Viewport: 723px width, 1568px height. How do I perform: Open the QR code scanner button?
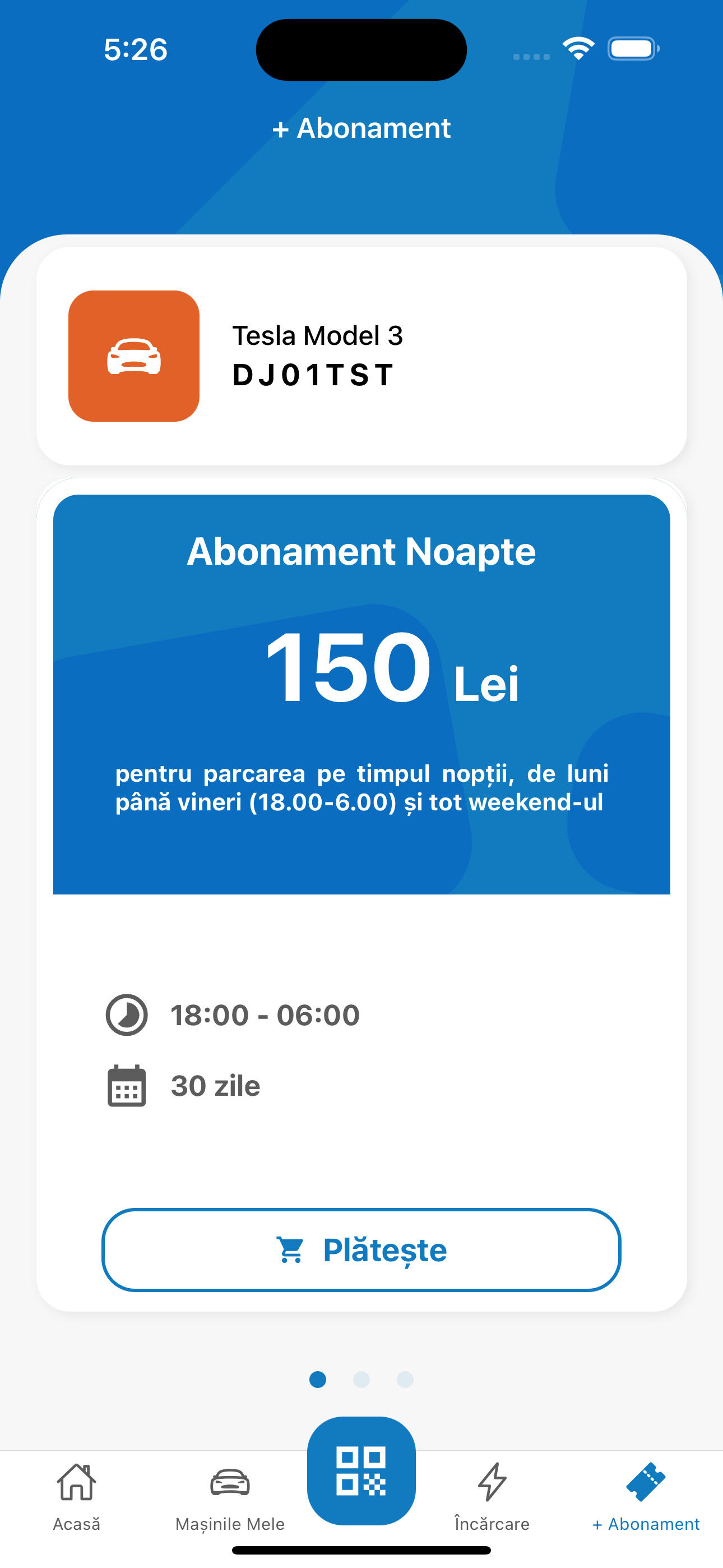[x=361, y=1470]
